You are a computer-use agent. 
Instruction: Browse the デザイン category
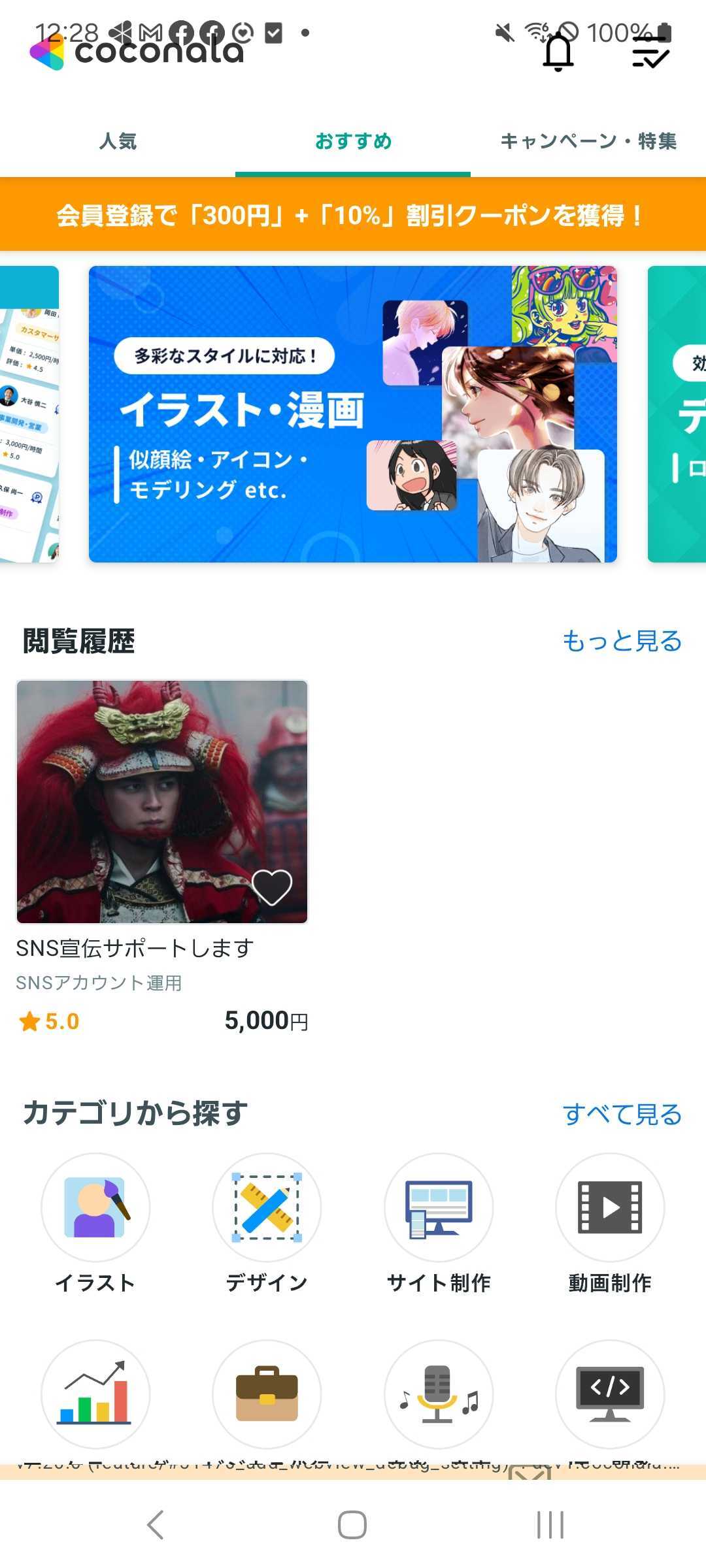pyautogui.click(x=267, y=1207)
